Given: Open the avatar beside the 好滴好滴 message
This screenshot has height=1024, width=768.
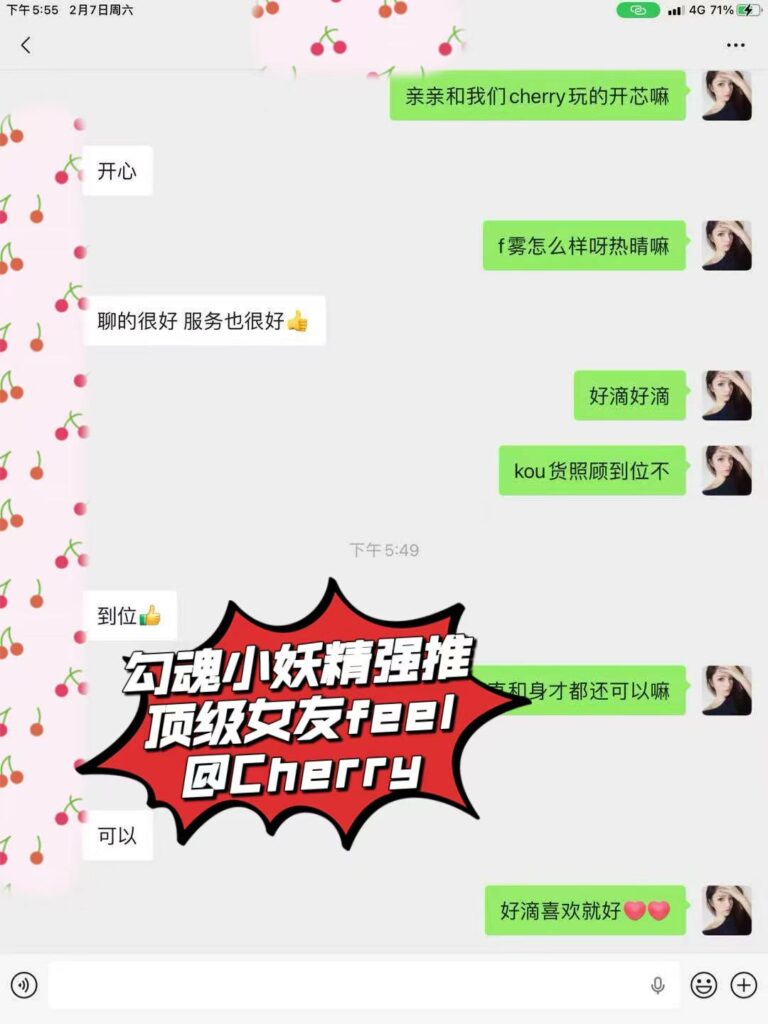Looking at the screenshot, I should click(x=727, y=395).
